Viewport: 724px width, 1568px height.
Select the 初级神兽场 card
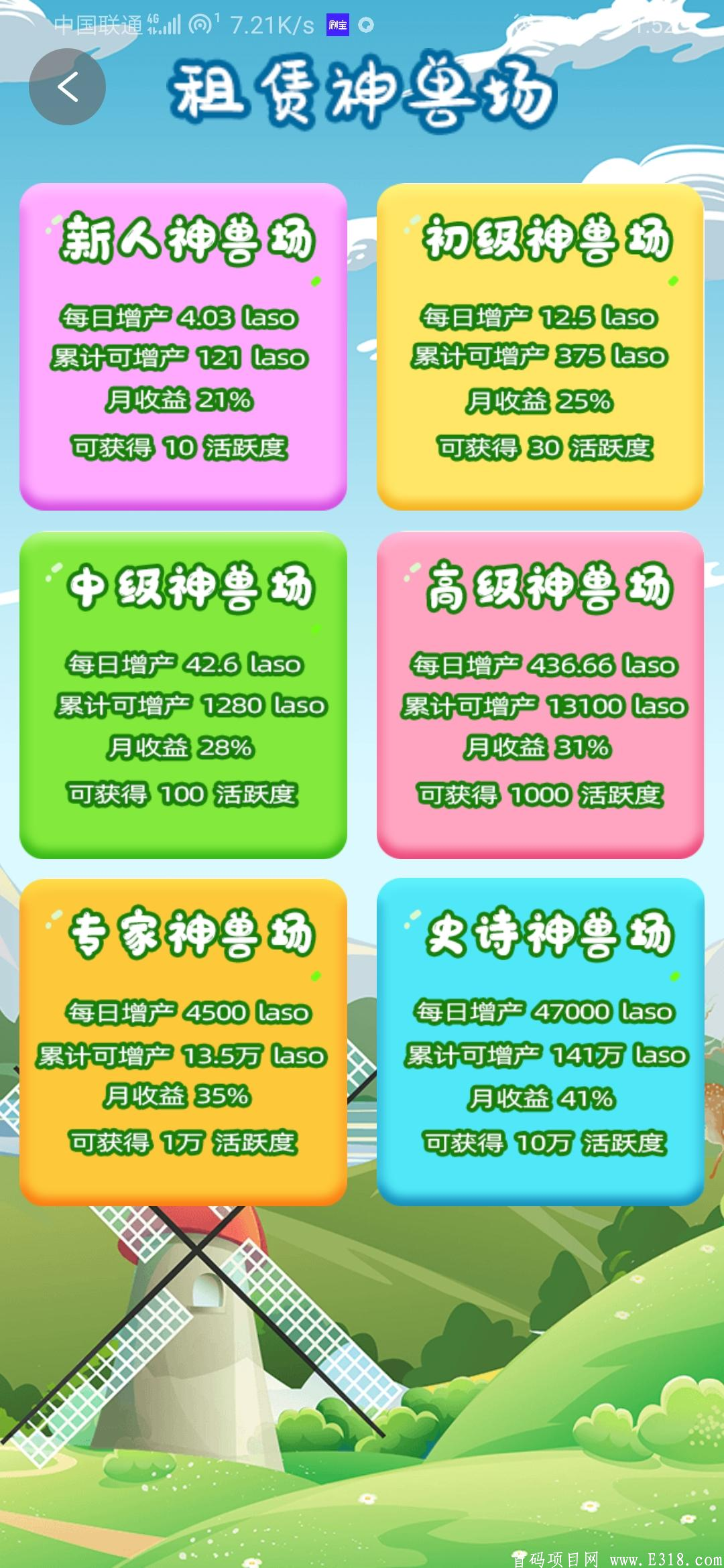[540, 346]
